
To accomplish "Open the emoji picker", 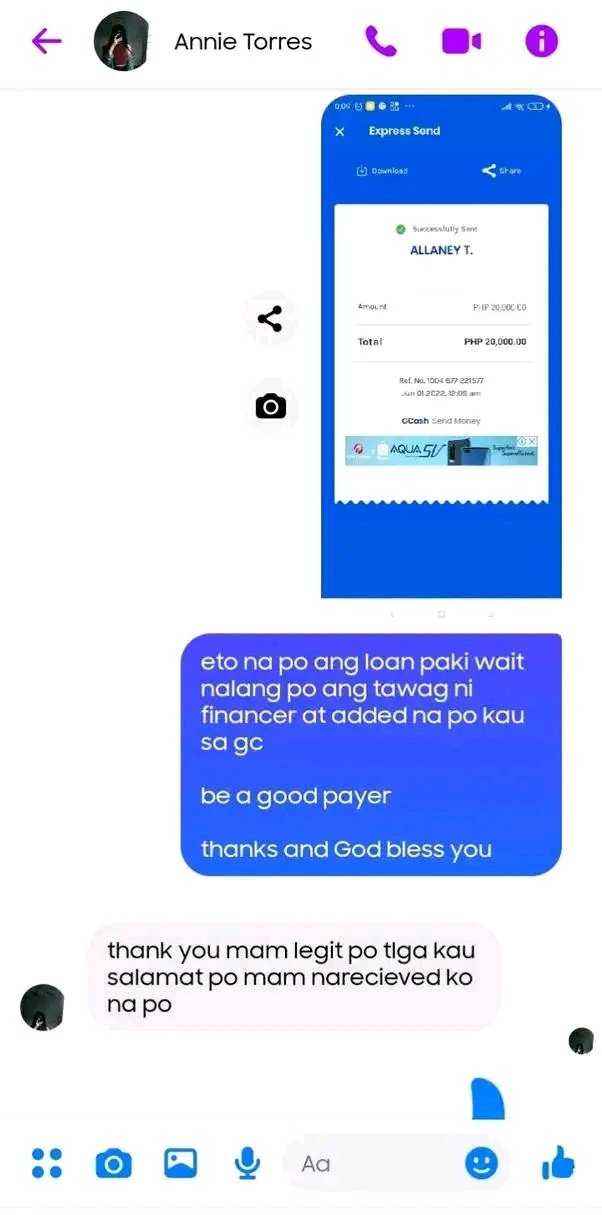I will pos(481,1163).
